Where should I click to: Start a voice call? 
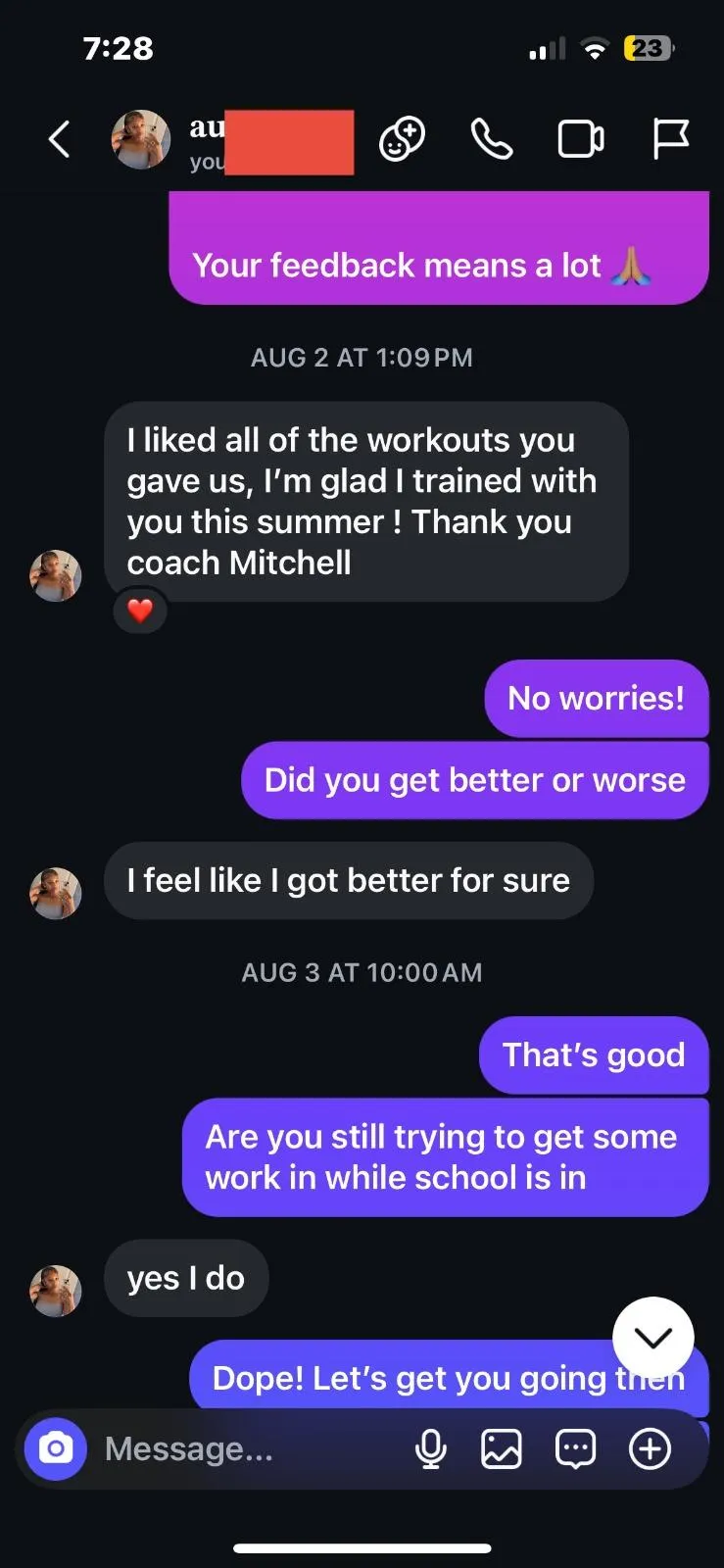tap(491, 139)
